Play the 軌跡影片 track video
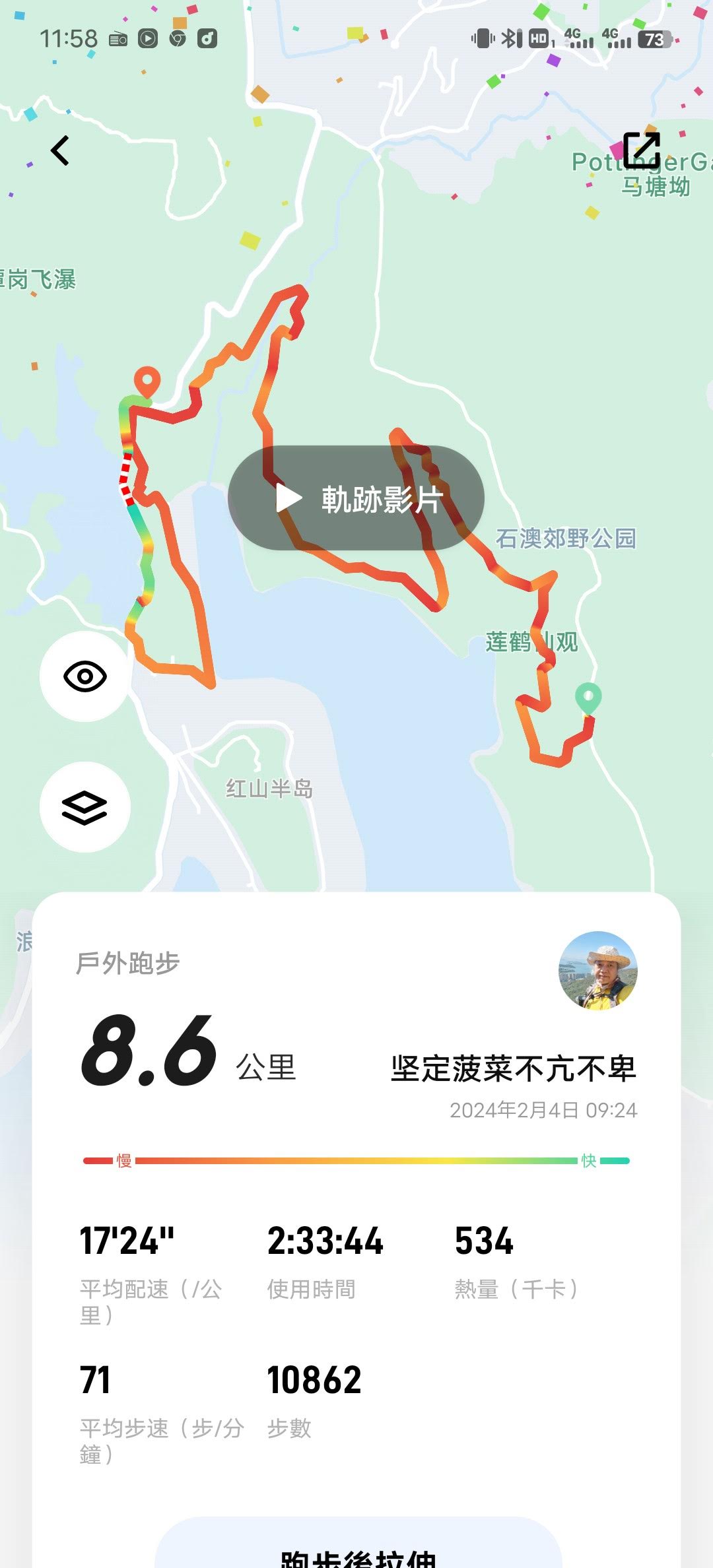Screen dimensions: 713x1568 (356, 498)
